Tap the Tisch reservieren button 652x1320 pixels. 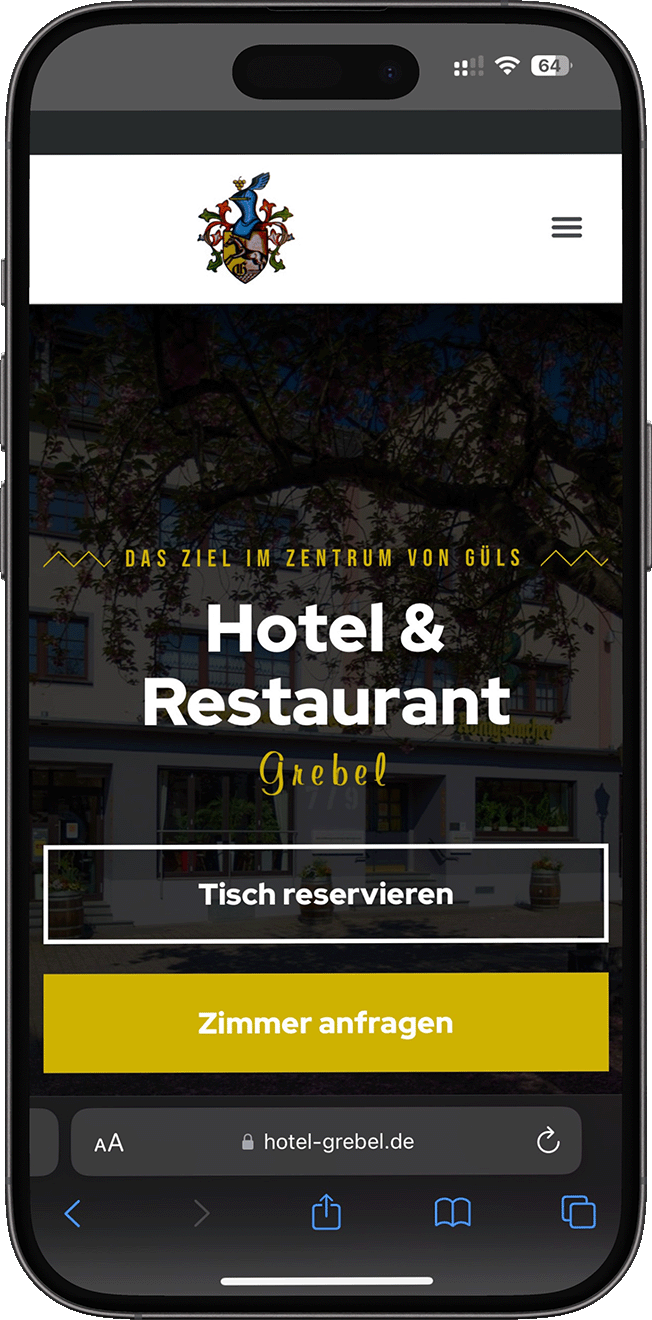[x=326, y=893]
